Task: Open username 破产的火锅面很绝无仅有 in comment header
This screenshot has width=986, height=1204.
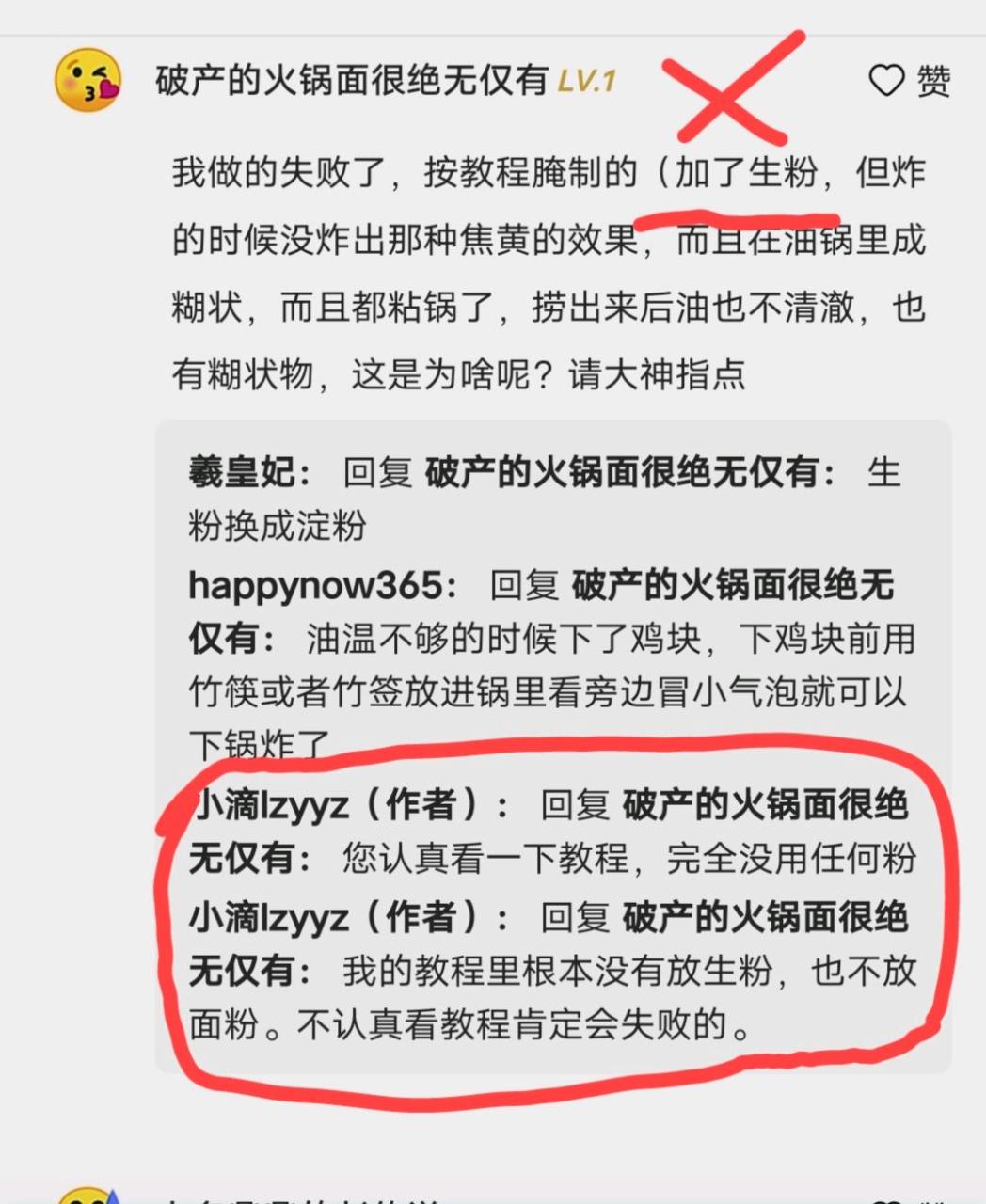Action: (351, 81)
